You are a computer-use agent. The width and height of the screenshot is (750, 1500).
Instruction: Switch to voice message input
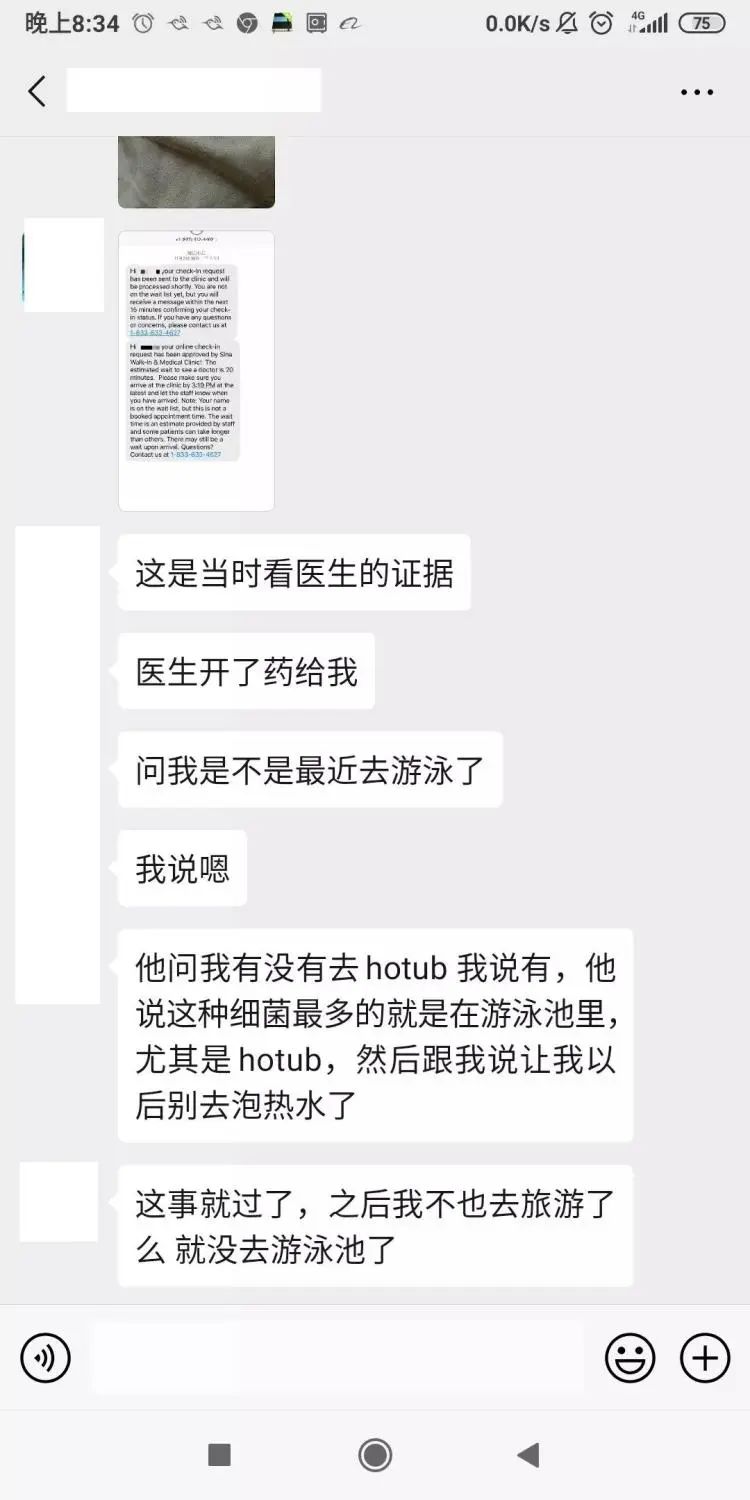point(46,1358)
